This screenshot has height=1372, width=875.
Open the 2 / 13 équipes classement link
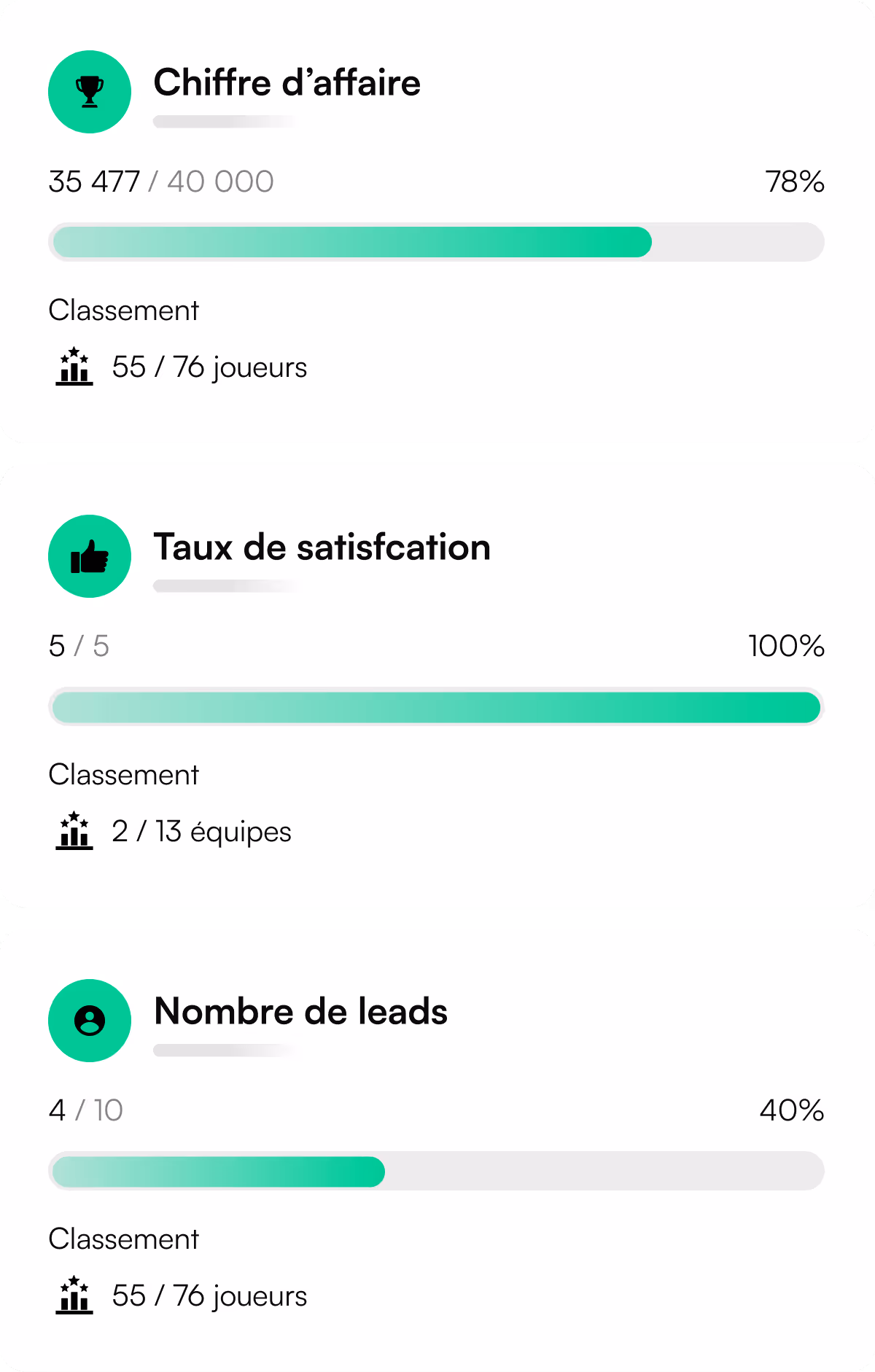coord(201,832)
